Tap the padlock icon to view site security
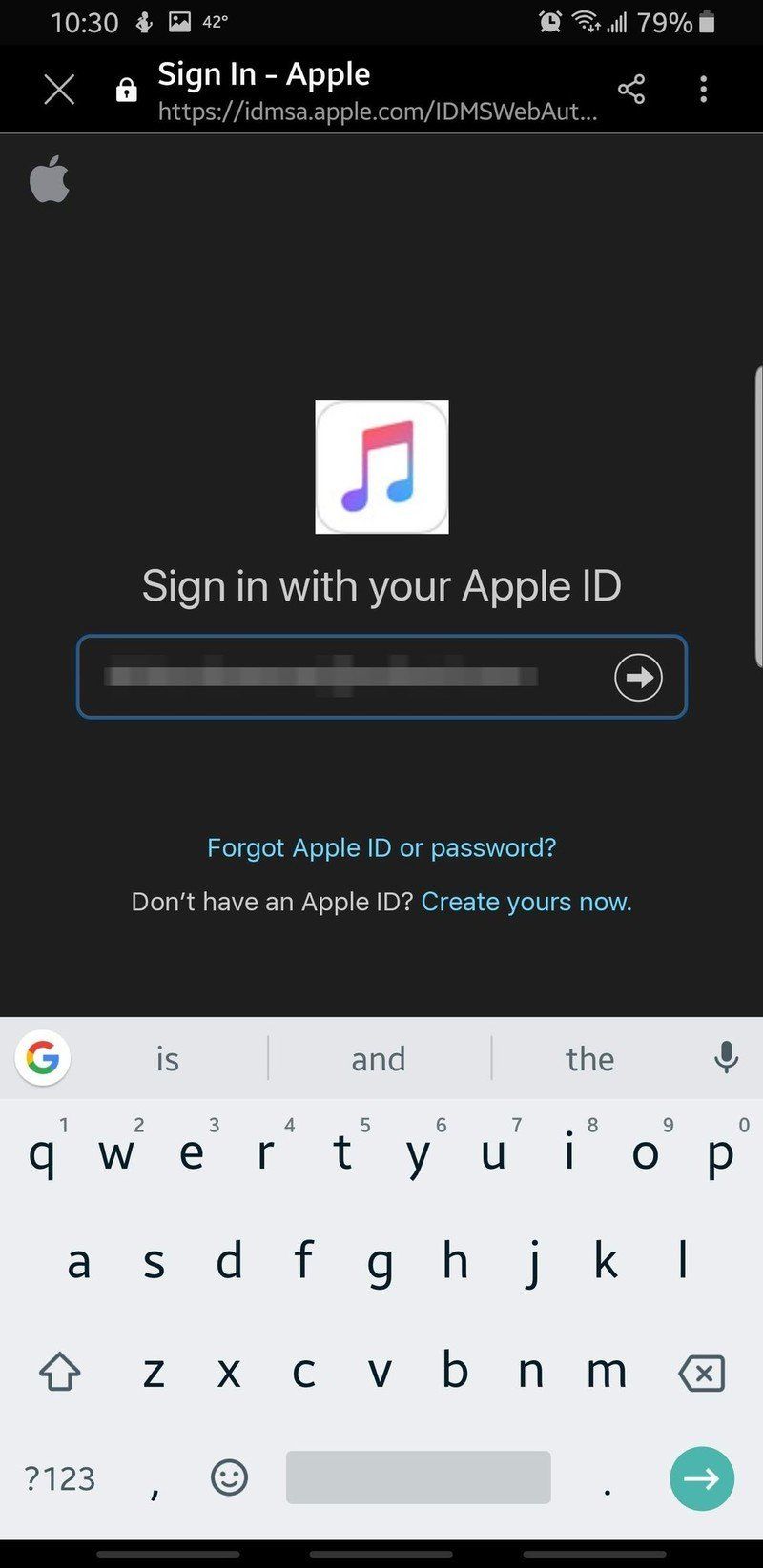Image resolution: width=763 pixels, height=1568 pixels. (126, 89)
